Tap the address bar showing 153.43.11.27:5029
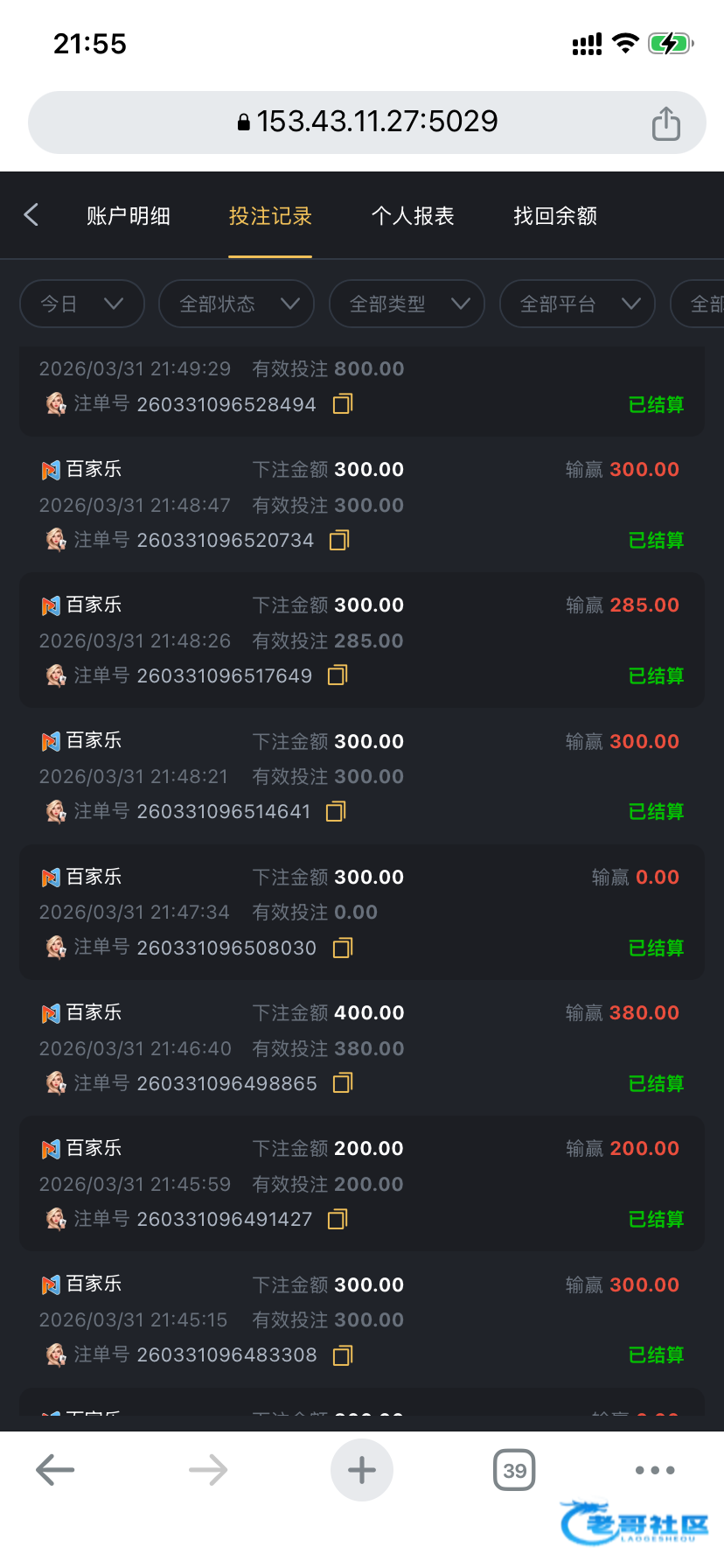 coord(367,122)
